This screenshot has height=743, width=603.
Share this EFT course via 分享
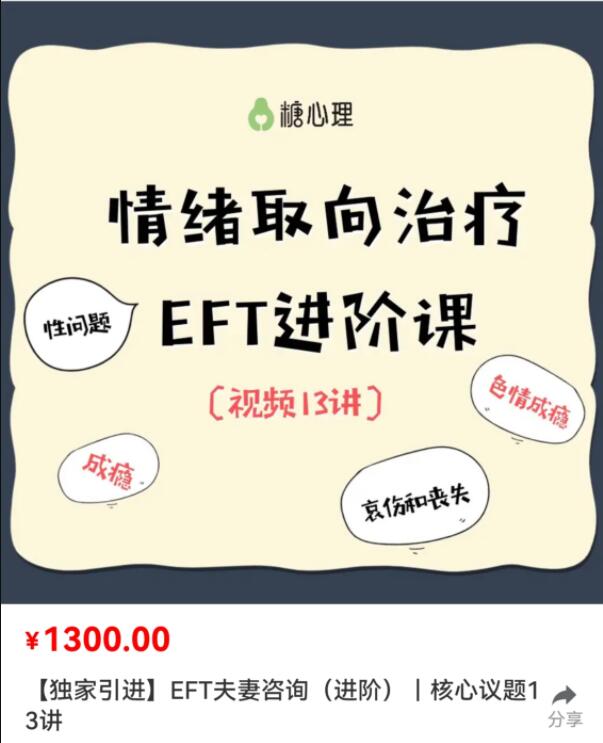[565, 705]
